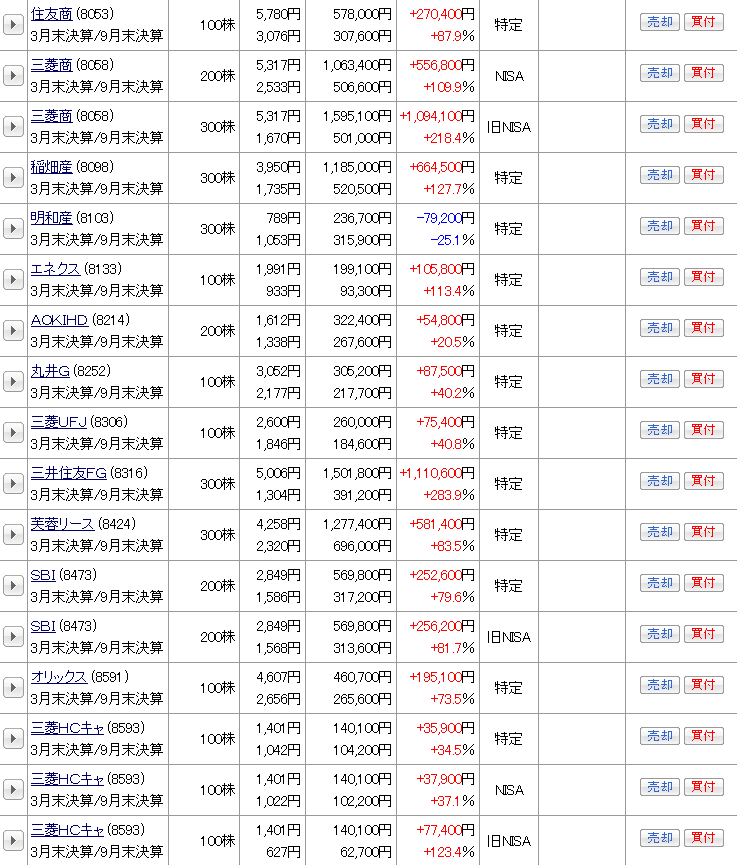Image resolution: width=737 pixels, height=865 pixels.
Task: Sell 住友商 shares with 売却 button
Action: click(659, 22)
